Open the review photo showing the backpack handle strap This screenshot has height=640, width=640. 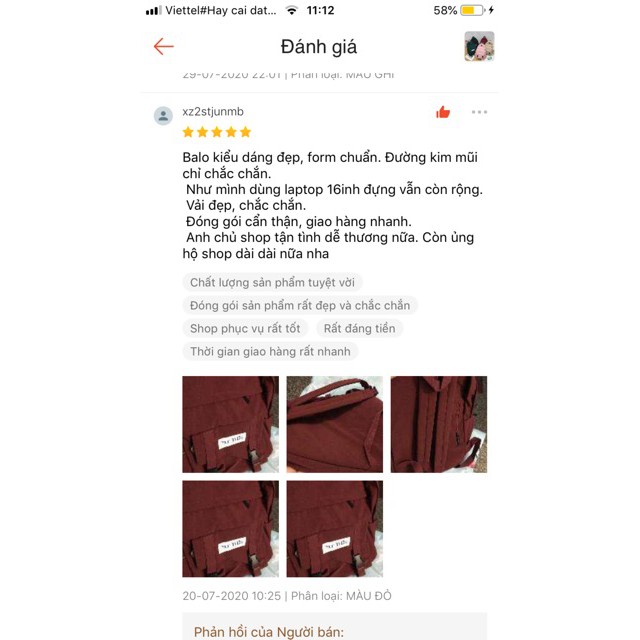[334, 424]
